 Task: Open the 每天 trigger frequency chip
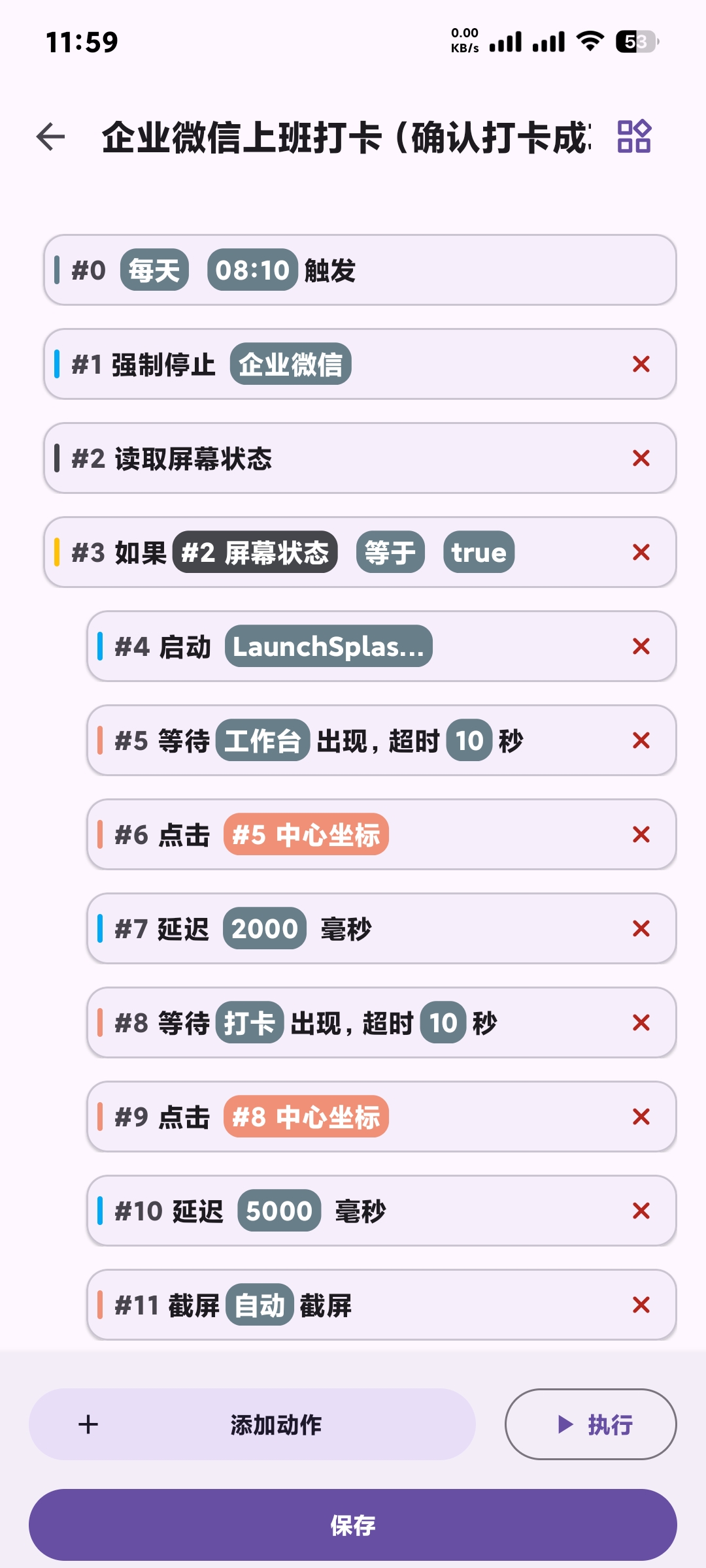pyautogui.click(x=154, y=270)
